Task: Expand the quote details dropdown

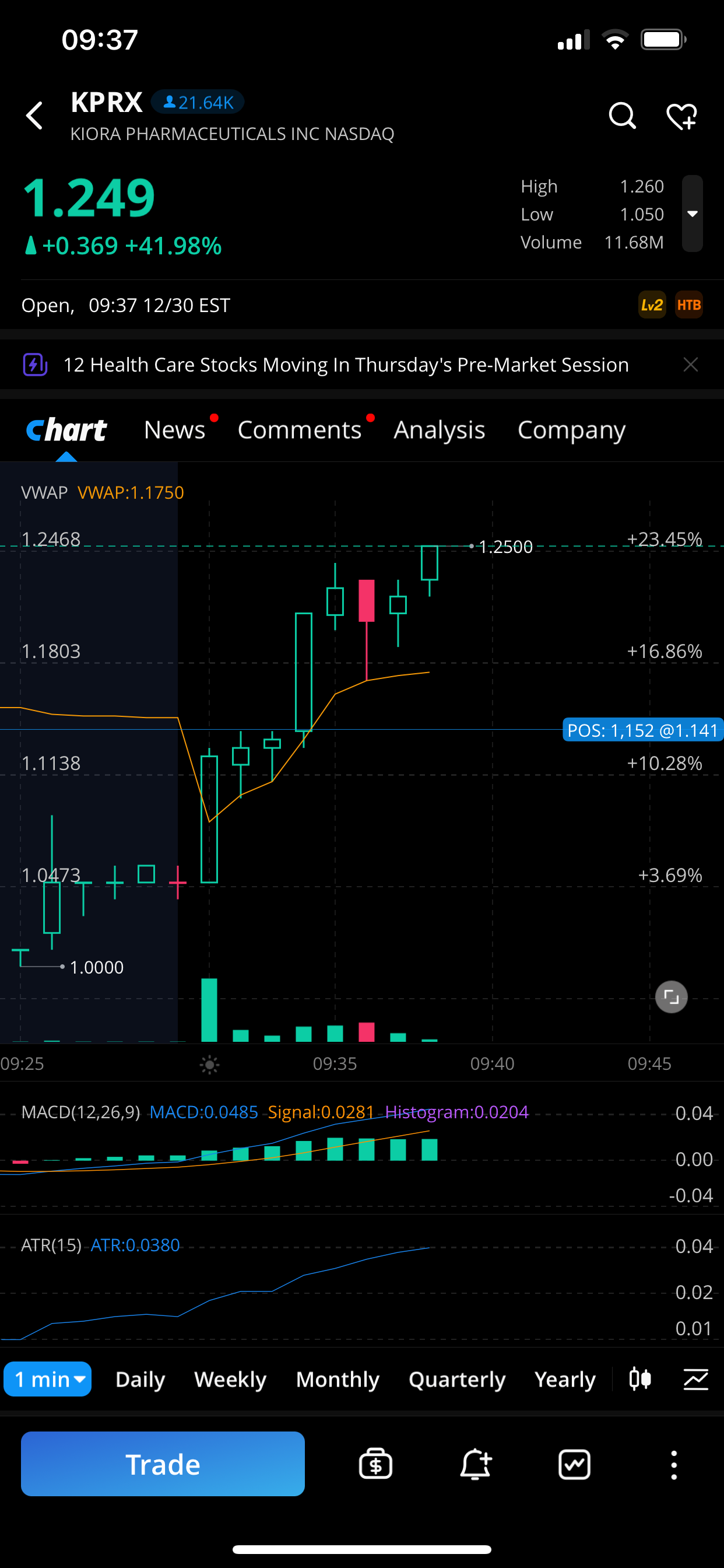Action: [x=692, y=213]
